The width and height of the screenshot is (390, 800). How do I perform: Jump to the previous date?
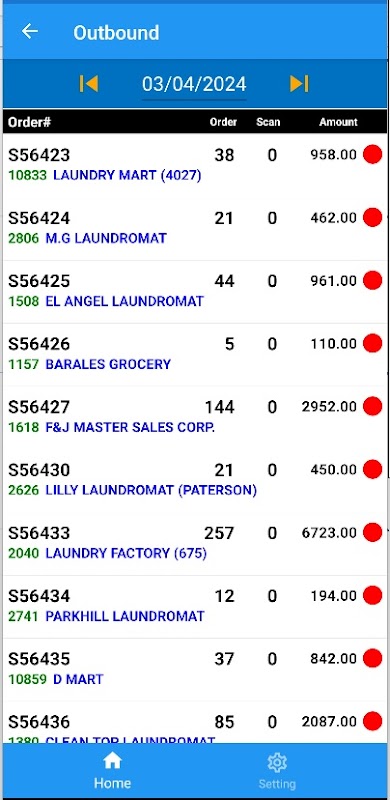[89, 84]
